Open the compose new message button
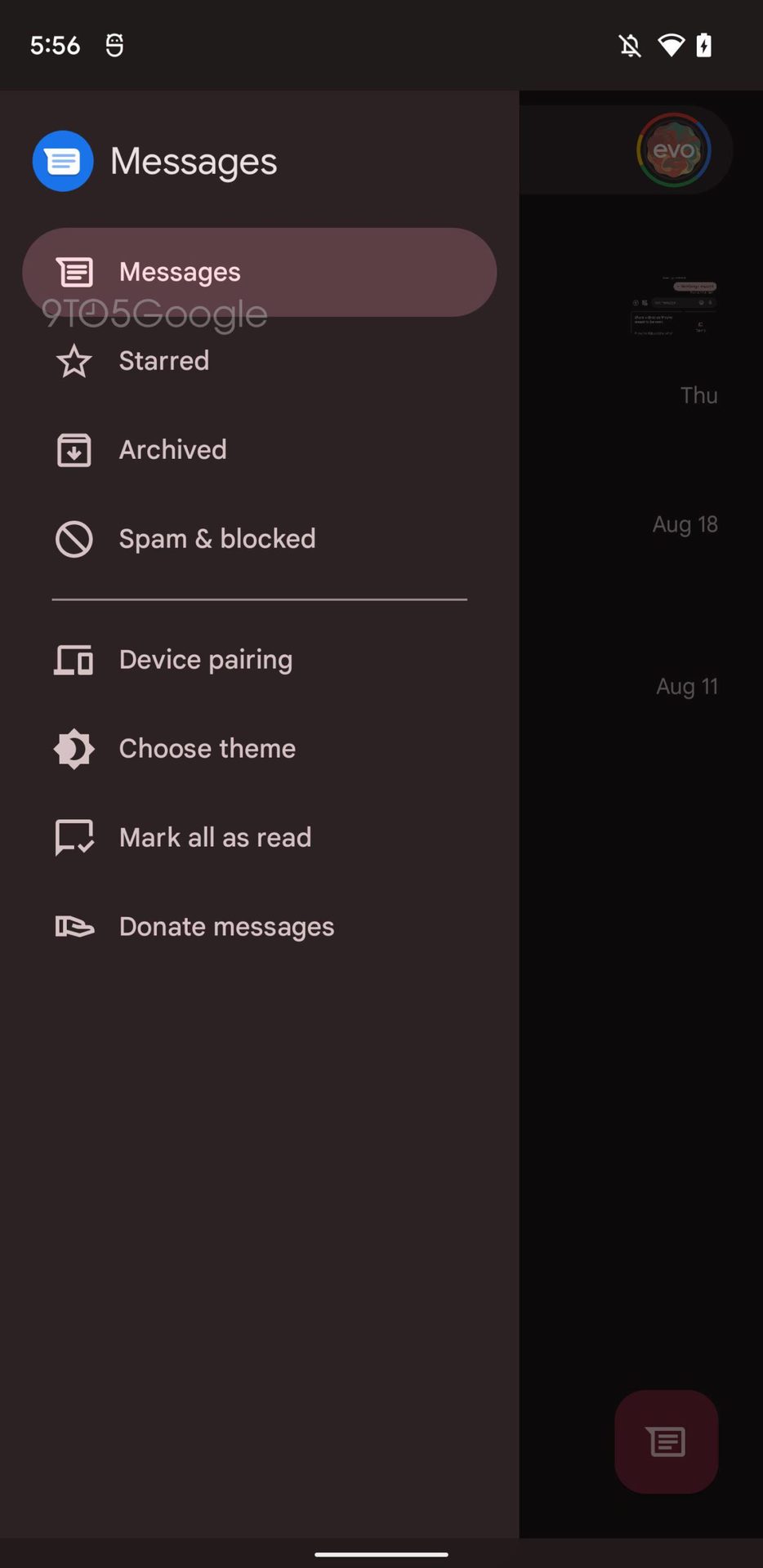This screenshot has height=1568, width=763. tap(666, 1441)
